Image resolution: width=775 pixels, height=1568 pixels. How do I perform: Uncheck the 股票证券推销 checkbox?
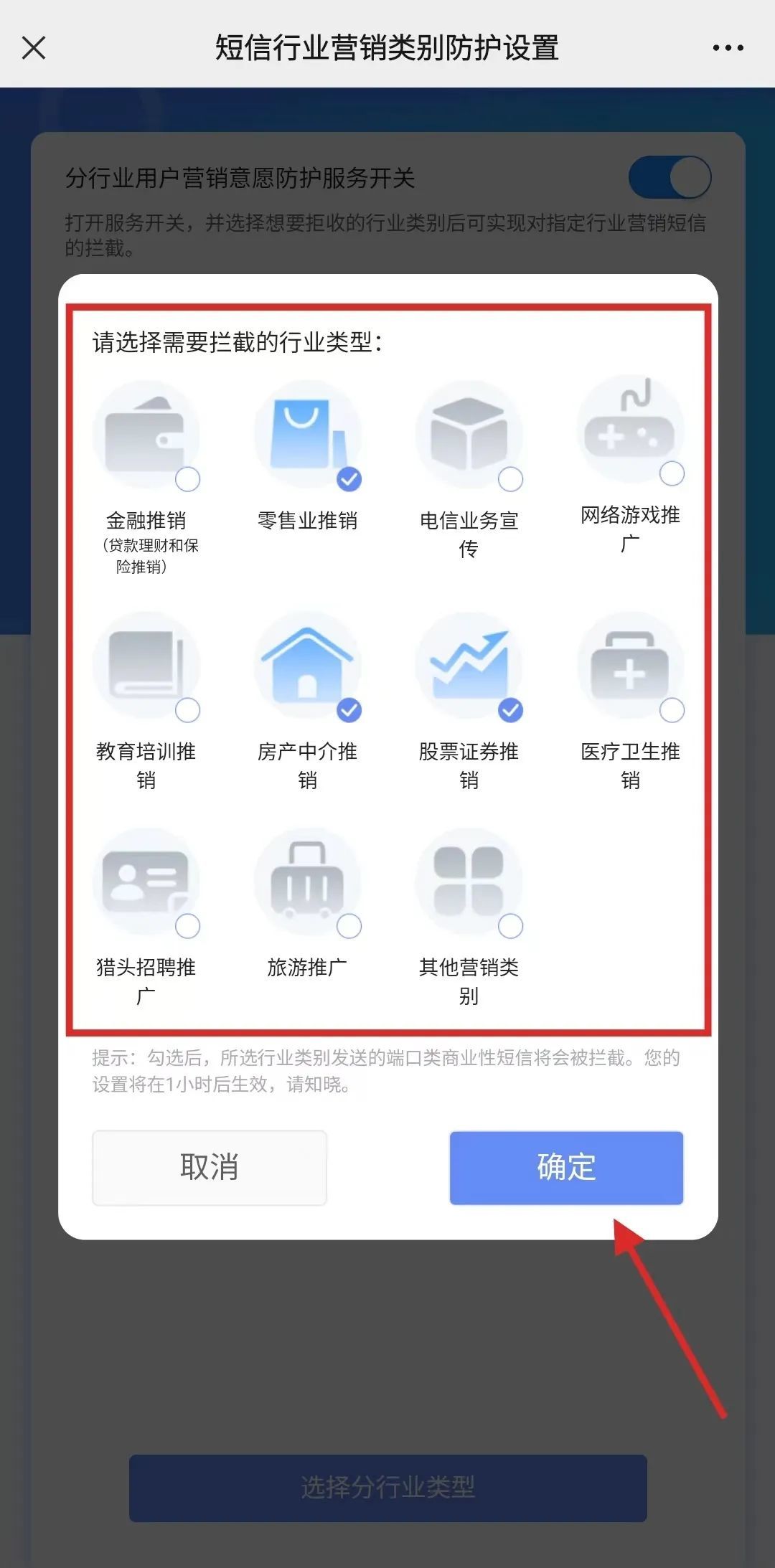[511, 710]
